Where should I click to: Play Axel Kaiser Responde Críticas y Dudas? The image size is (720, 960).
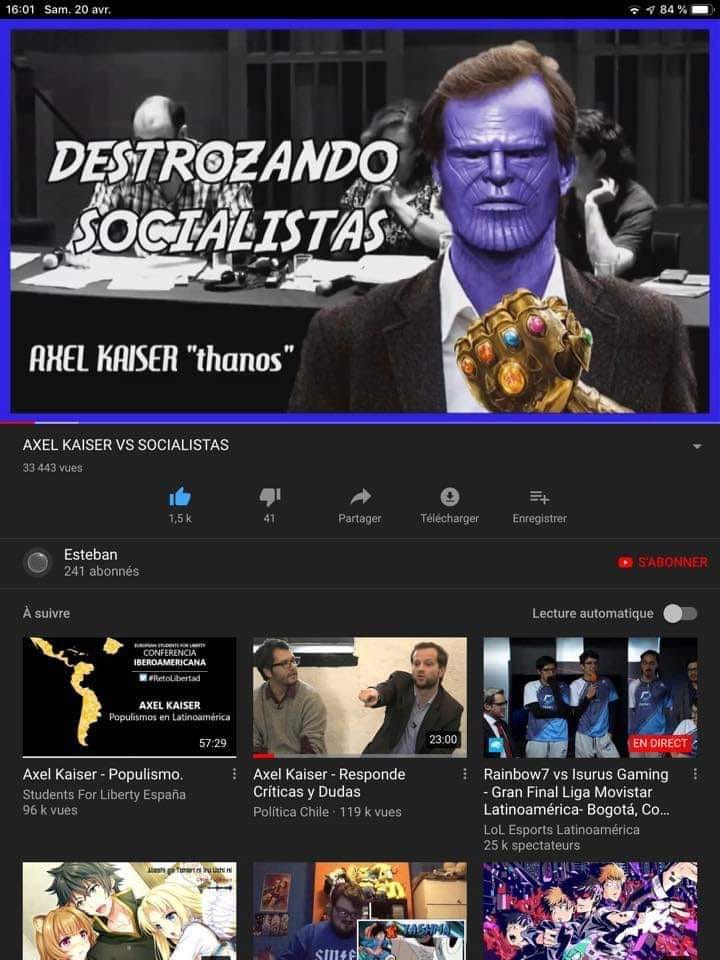coord(359,697)
